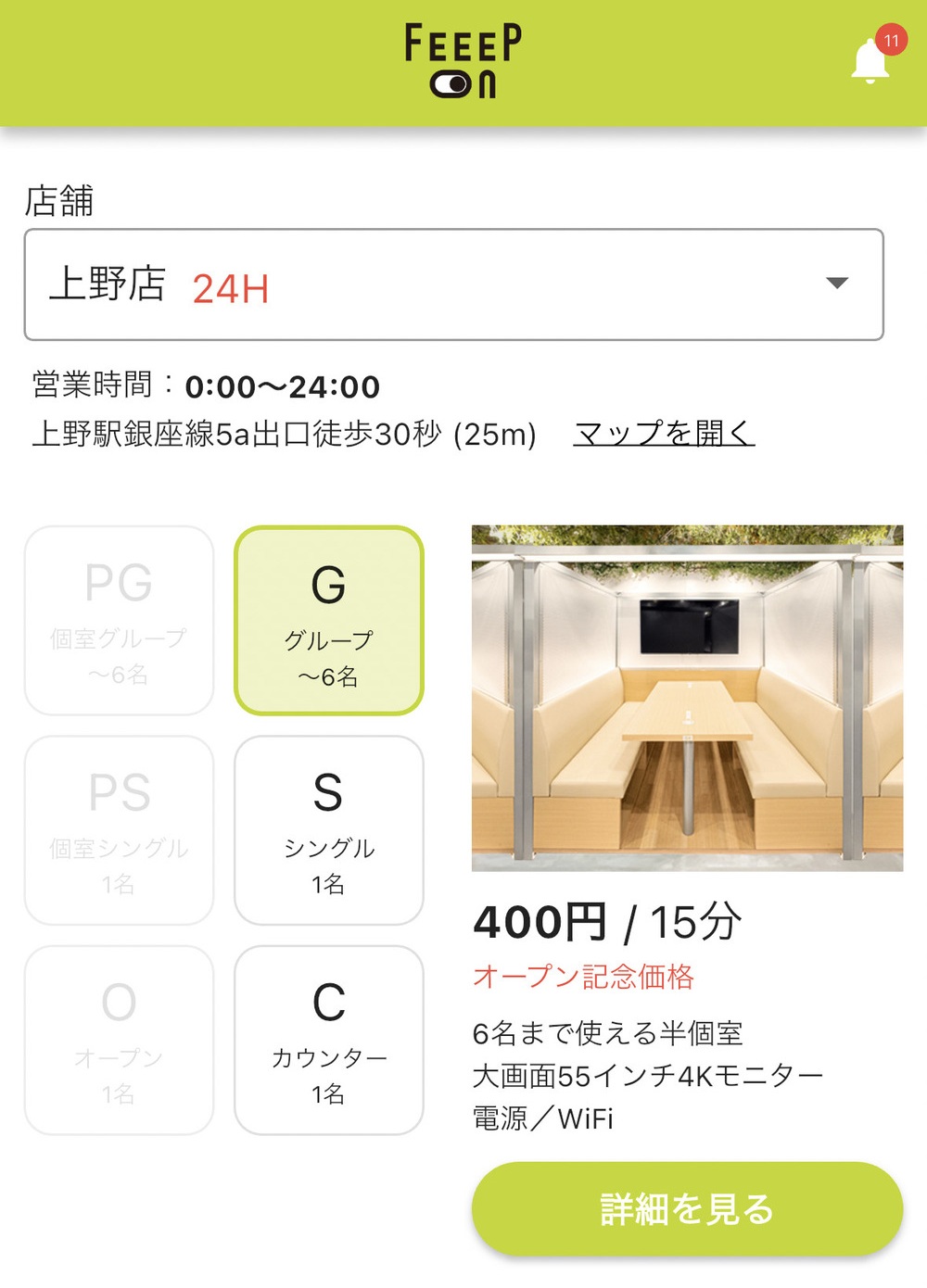Choose the S シングル seat type
This screenshot has height=1288, width=927.
pyautogui.click(x=329, y=830)
